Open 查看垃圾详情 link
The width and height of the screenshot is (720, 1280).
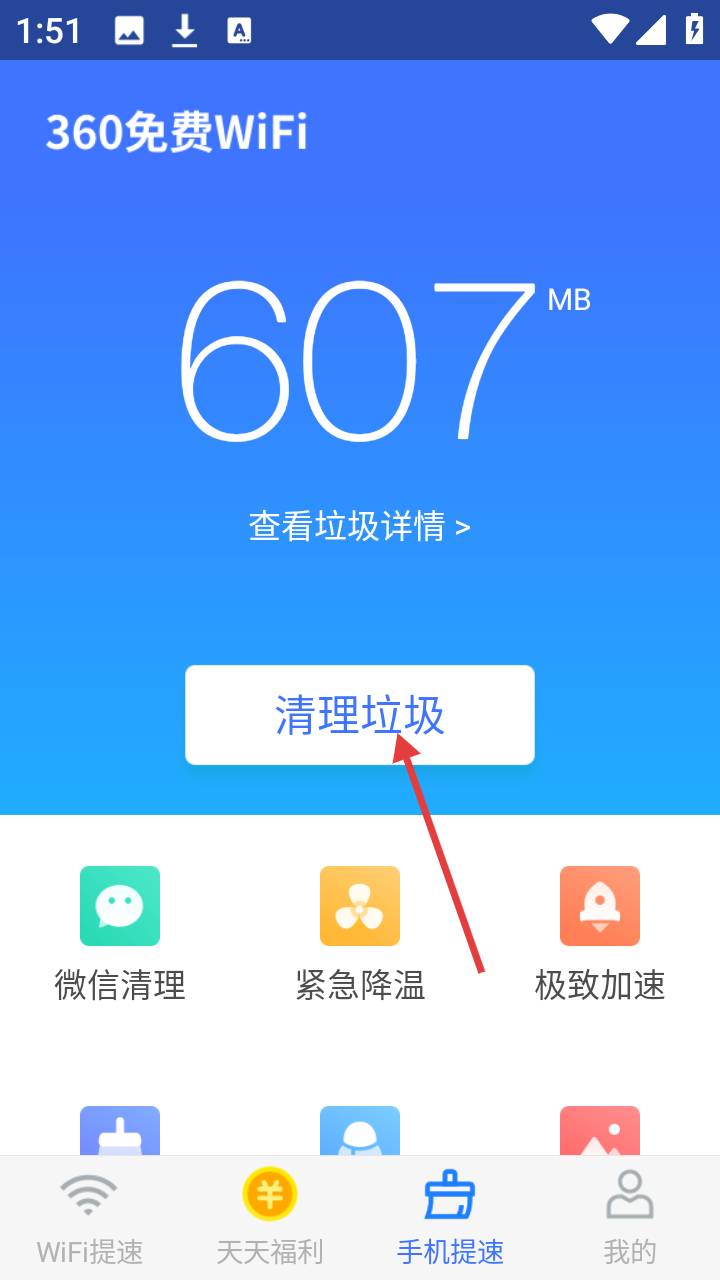pyautogui.click(x=360, y=526)
